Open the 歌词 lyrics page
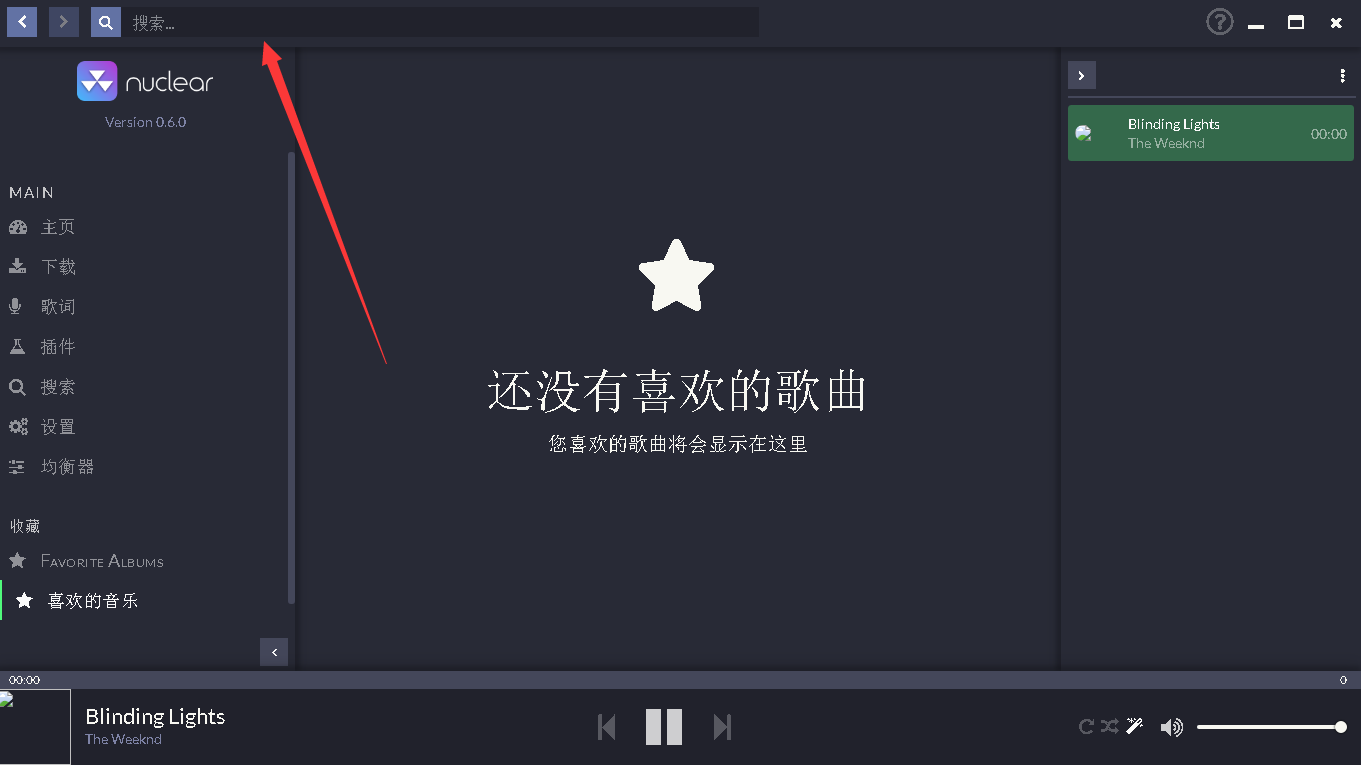 [57, 307]
